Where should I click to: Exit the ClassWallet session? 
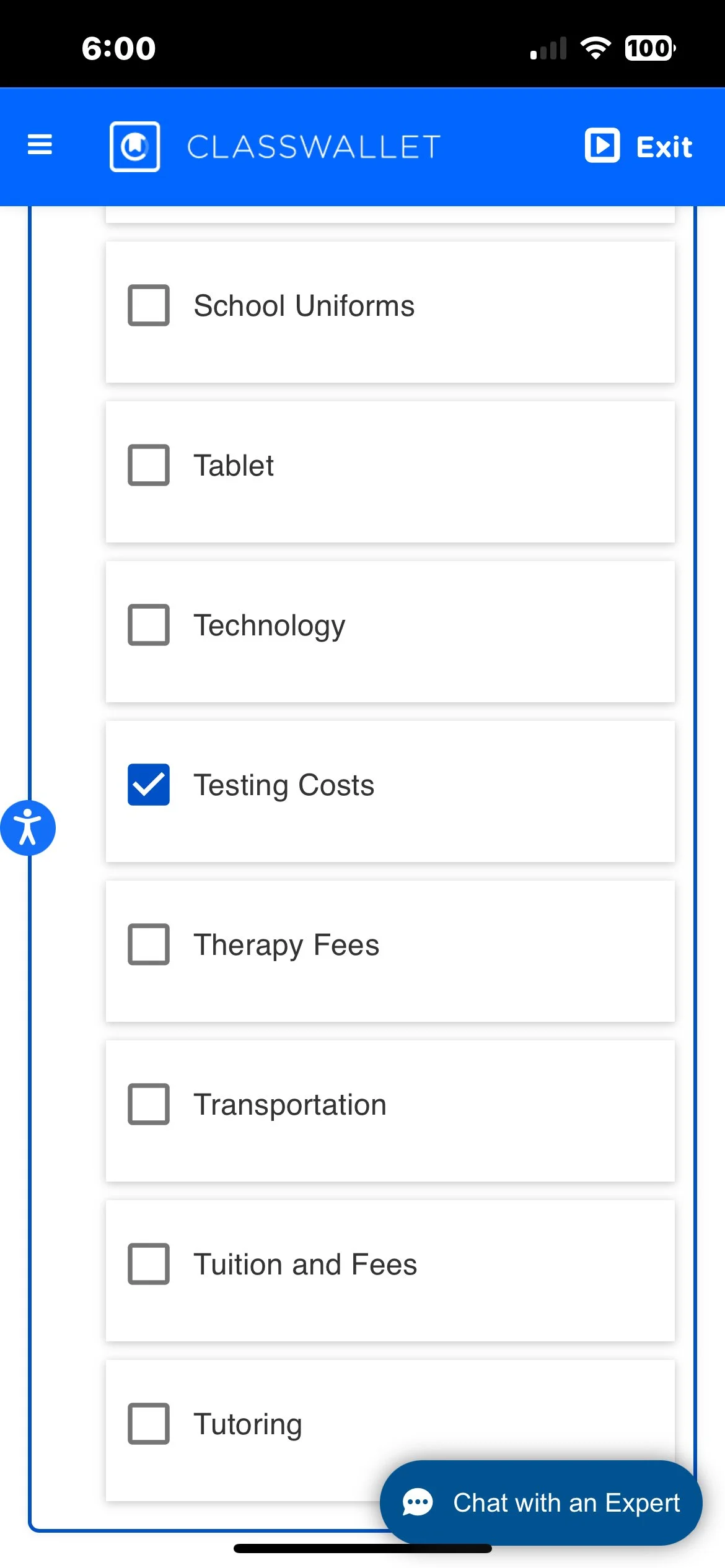click(x=639, y=146)
